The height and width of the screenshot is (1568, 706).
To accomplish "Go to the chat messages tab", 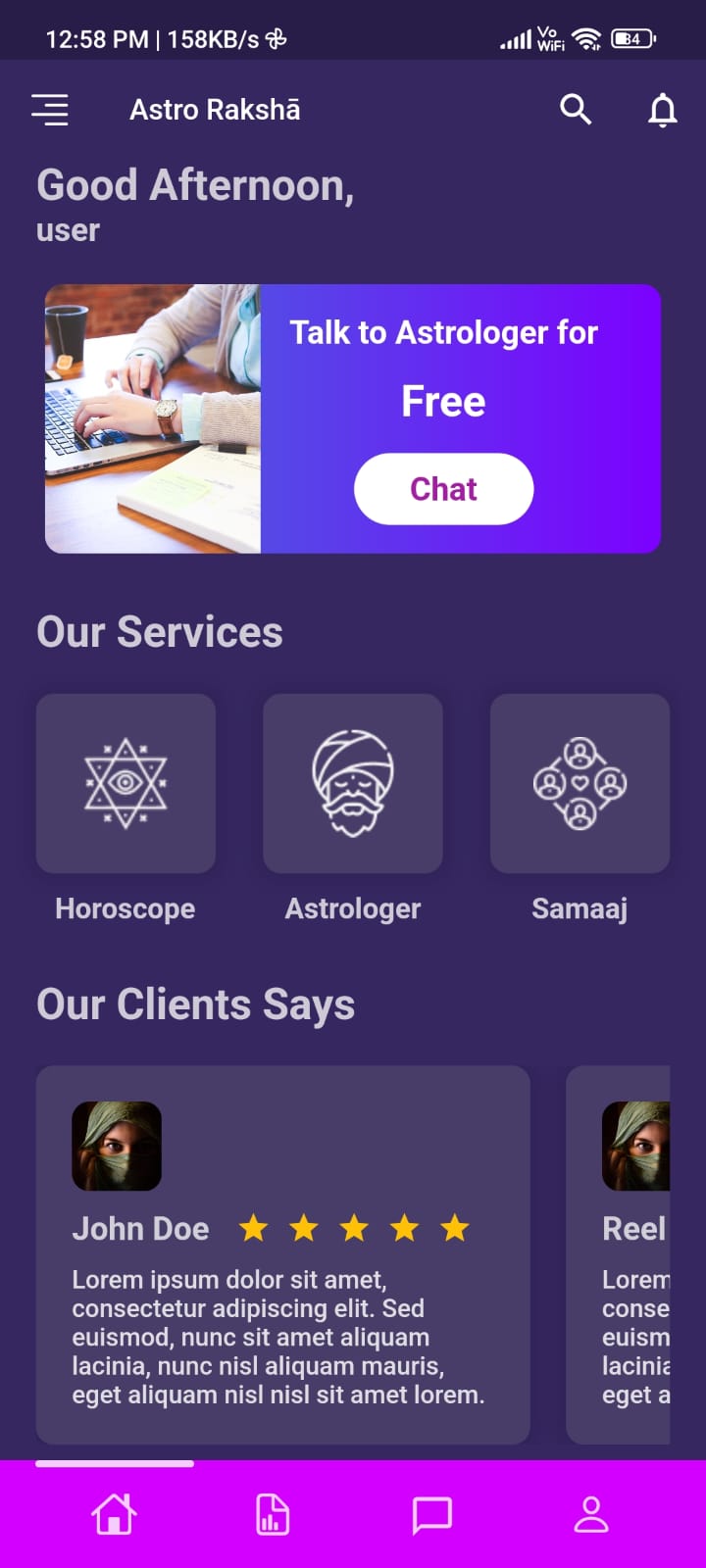I will [x=431, y=1515].
